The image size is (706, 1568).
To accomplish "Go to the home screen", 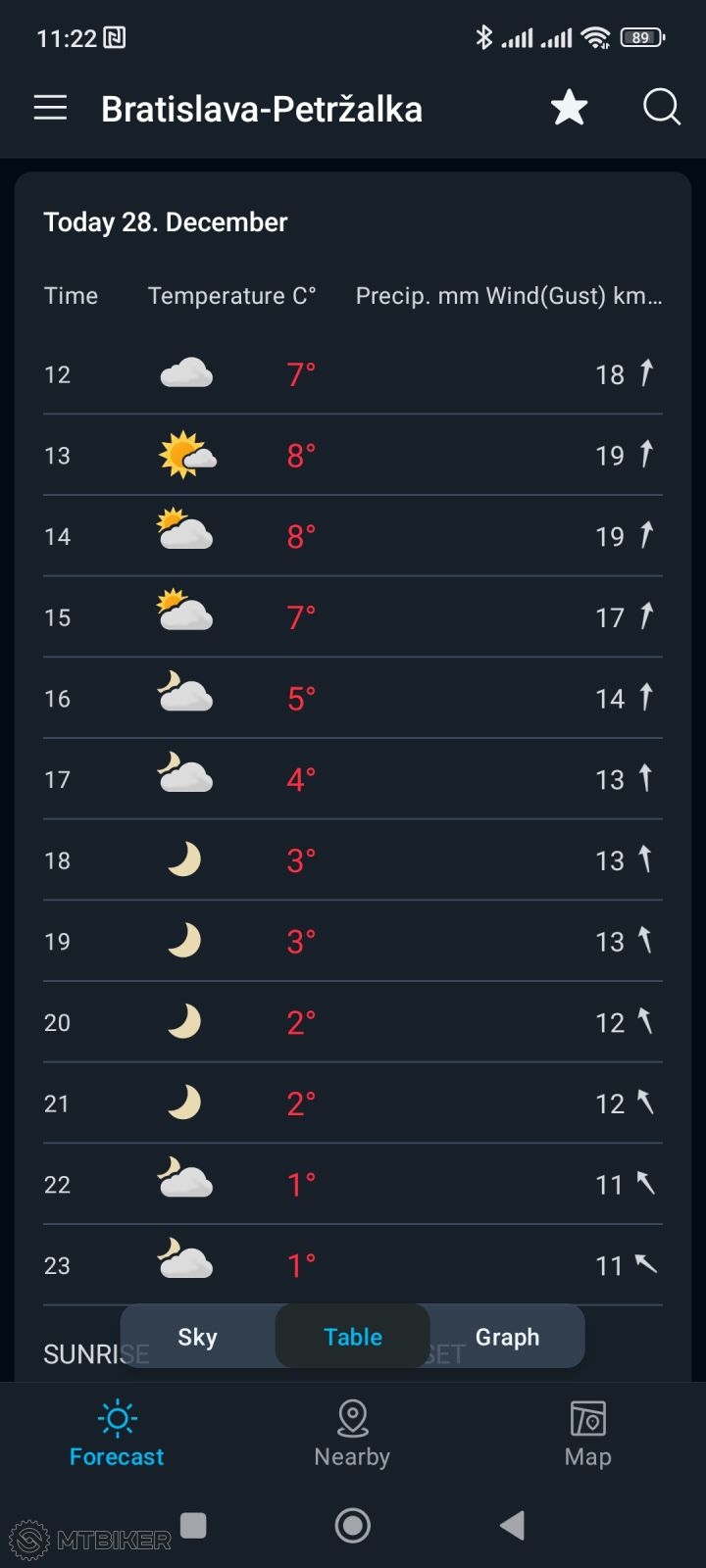I will pyautogui.click(x=352, y=1525).
